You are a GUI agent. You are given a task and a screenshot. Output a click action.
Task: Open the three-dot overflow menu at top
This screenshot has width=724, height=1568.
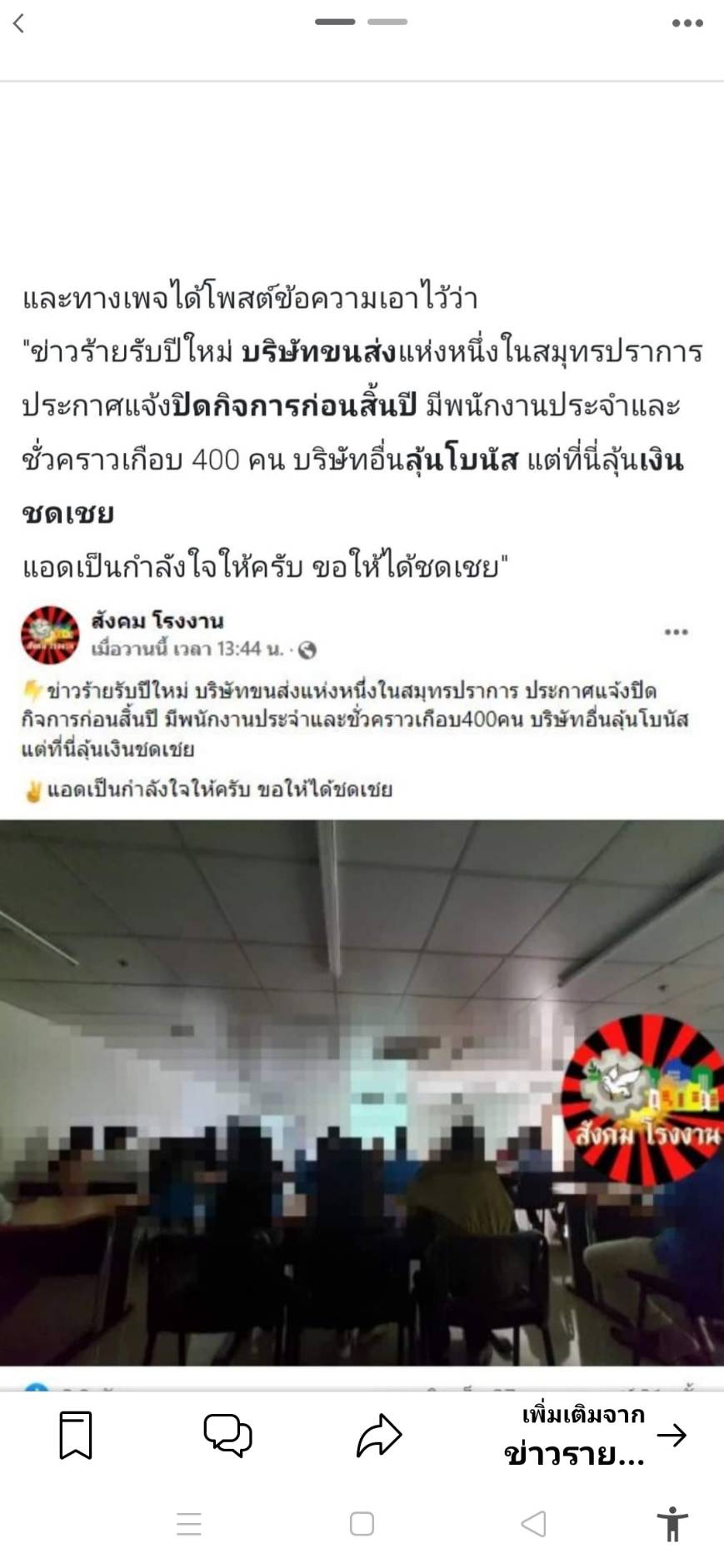(x=687, y=23)
